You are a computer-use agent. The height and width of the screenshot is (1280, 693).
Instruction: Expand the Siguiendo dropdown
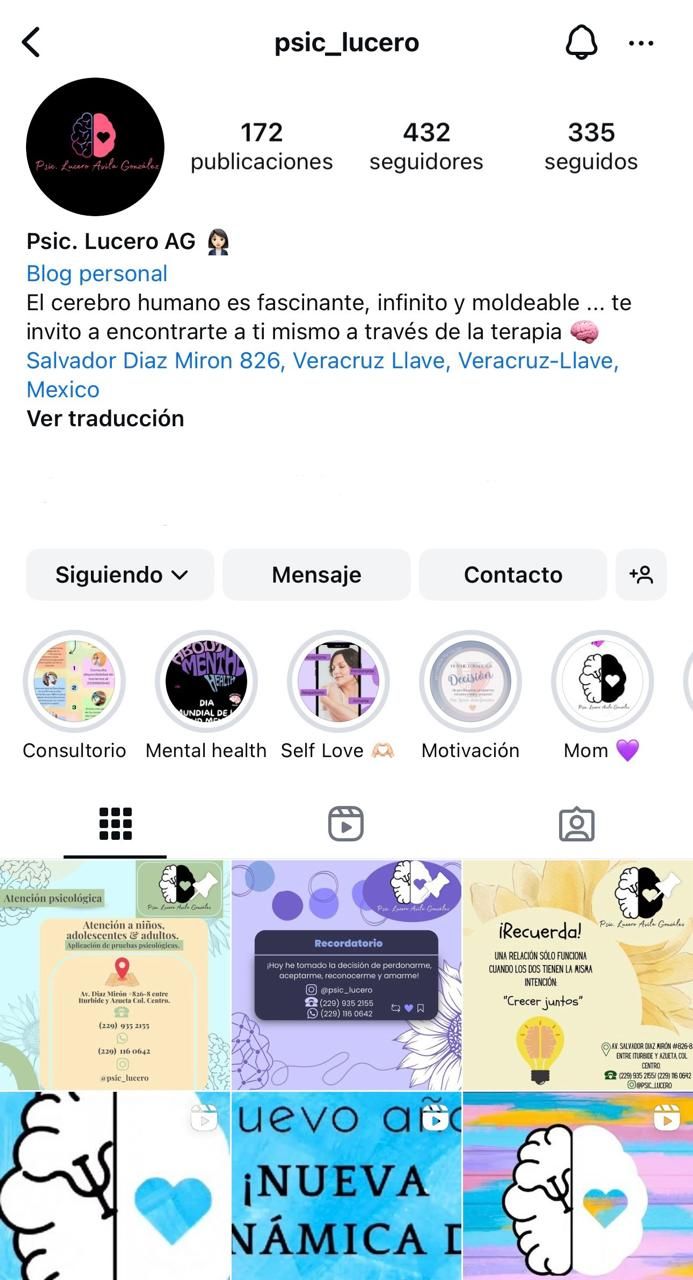coord(120,575)
